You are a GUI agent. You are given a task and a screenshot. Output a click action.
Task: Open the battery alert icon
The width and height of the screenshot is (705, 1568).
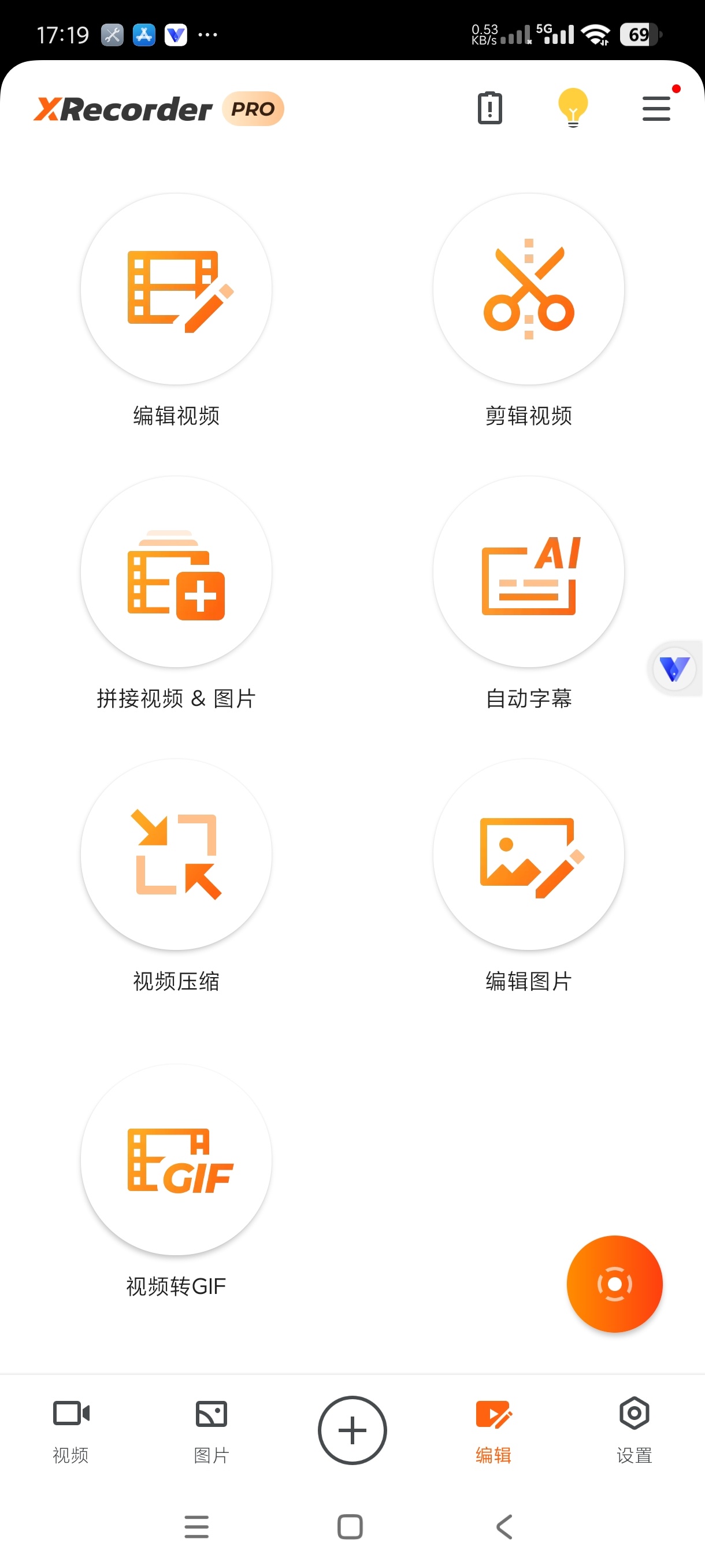[489, 108]
